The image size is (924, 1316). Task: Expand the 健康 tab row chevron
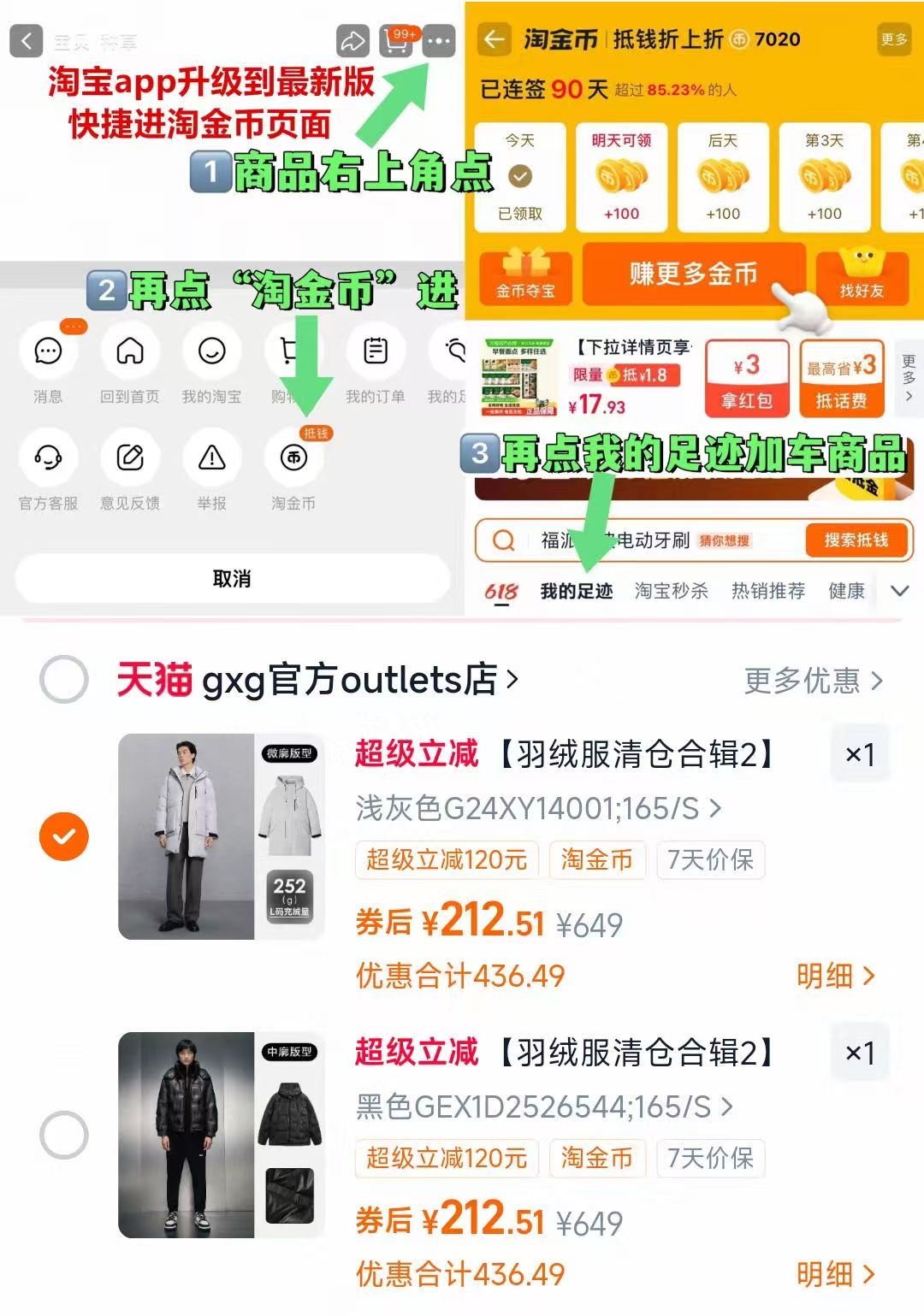[900, 590]
